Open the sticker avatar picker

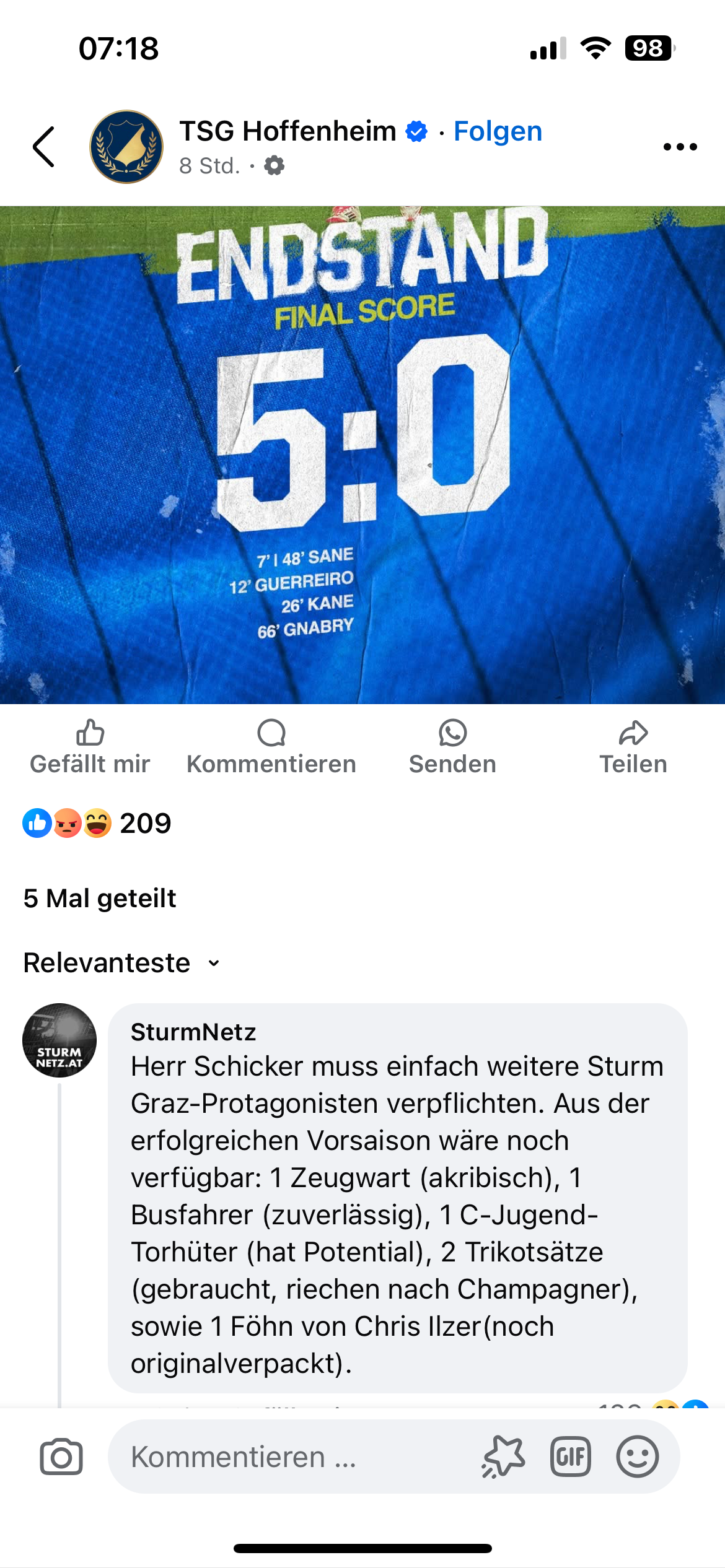pos(503,1457)
